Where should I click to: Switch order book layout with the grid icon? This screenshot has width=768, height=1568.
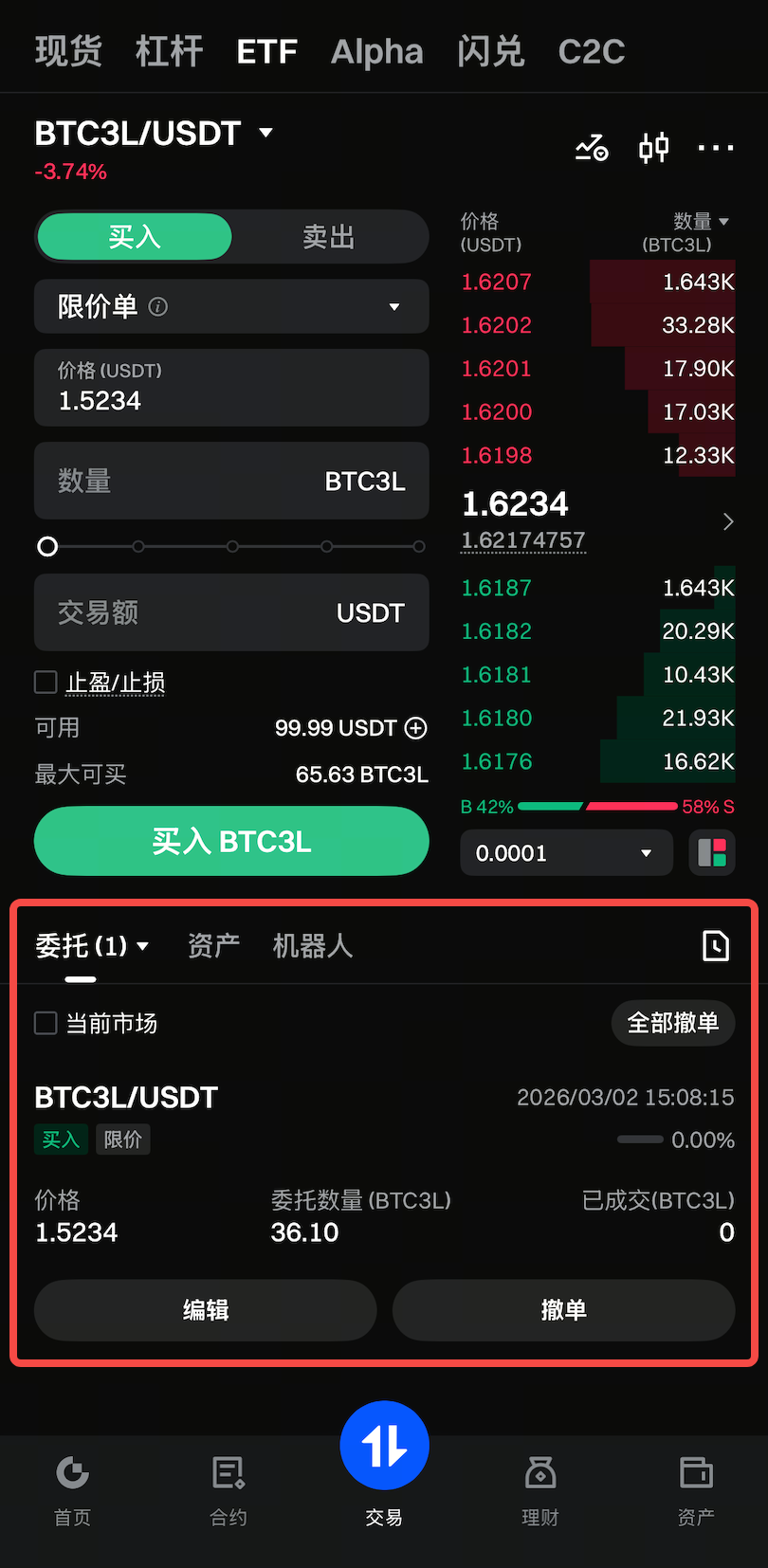(711, 852)
